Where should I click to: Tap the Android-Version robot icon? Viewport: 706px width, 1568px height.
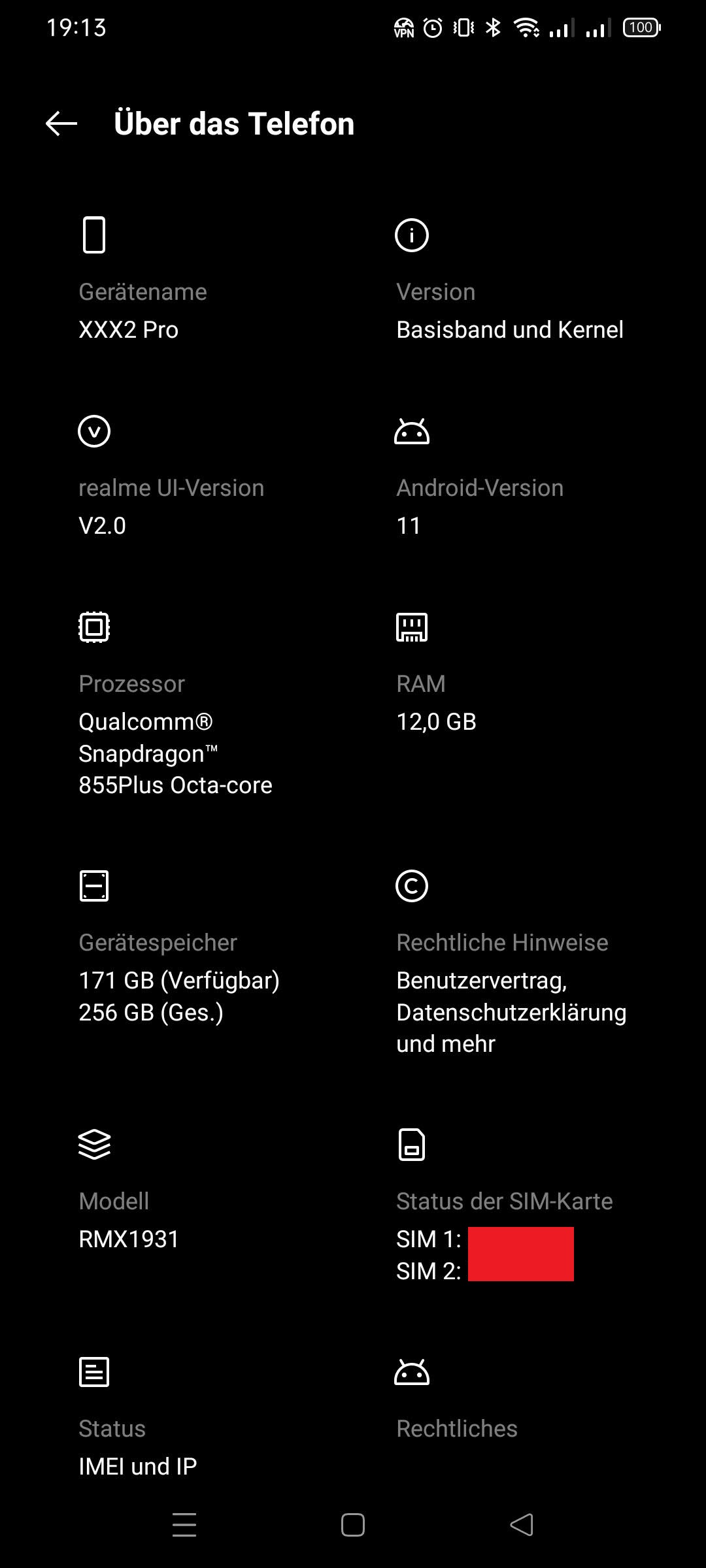[x=412, y=431]
